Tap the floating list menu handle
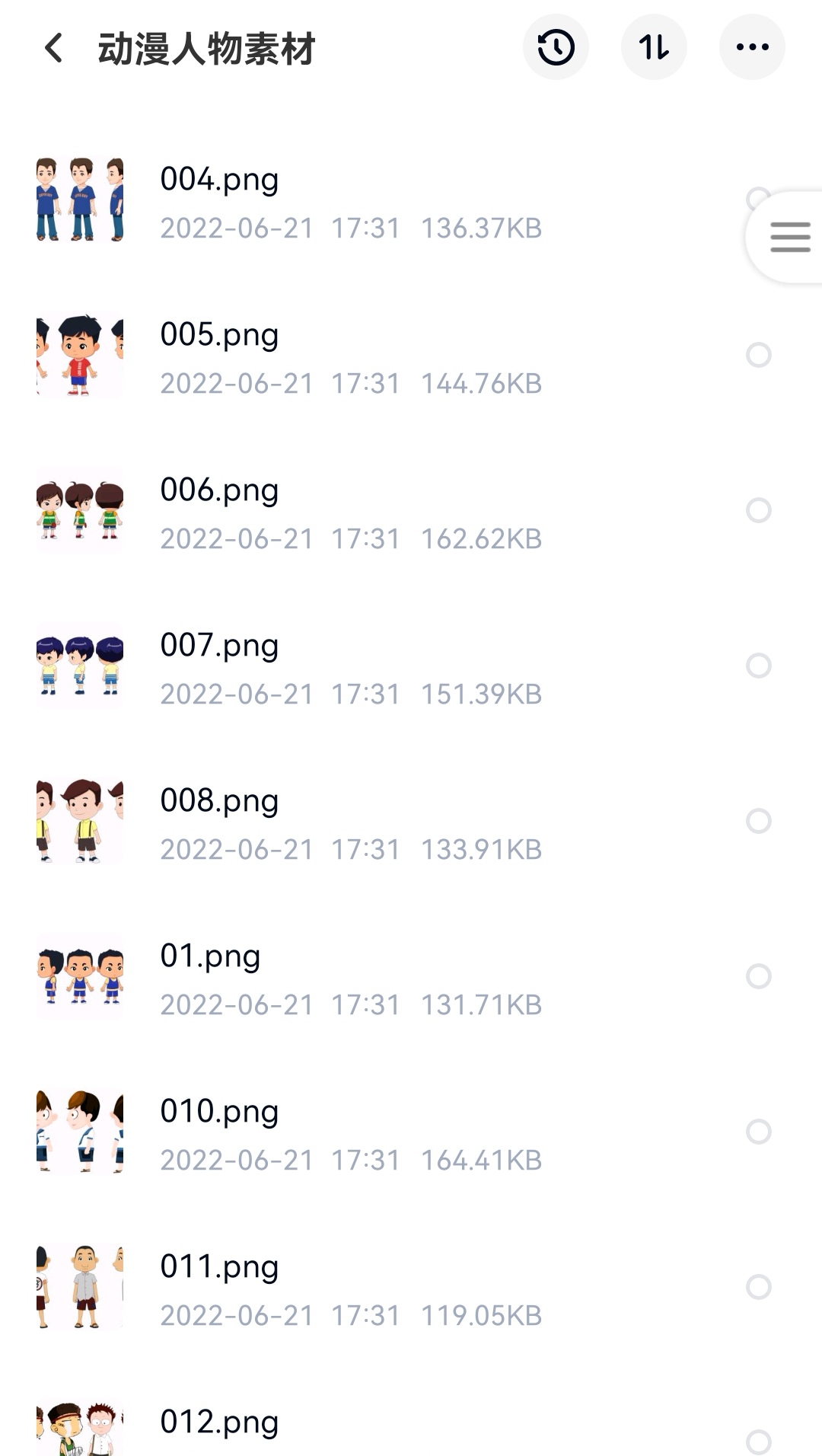822x1456 pixels. point(789,237)
